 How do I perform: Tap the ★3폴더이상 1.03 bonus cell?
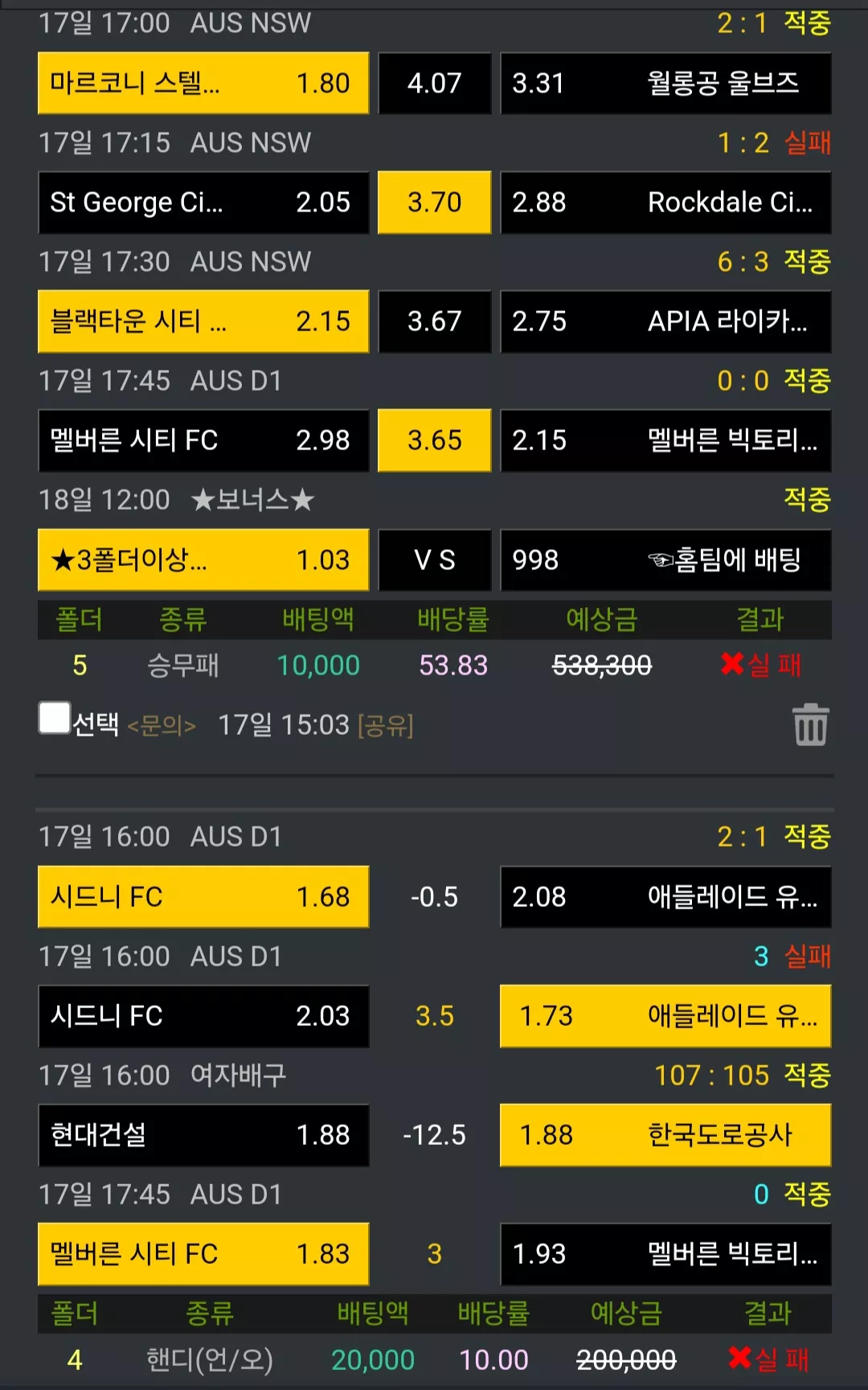tap(203, 560)
